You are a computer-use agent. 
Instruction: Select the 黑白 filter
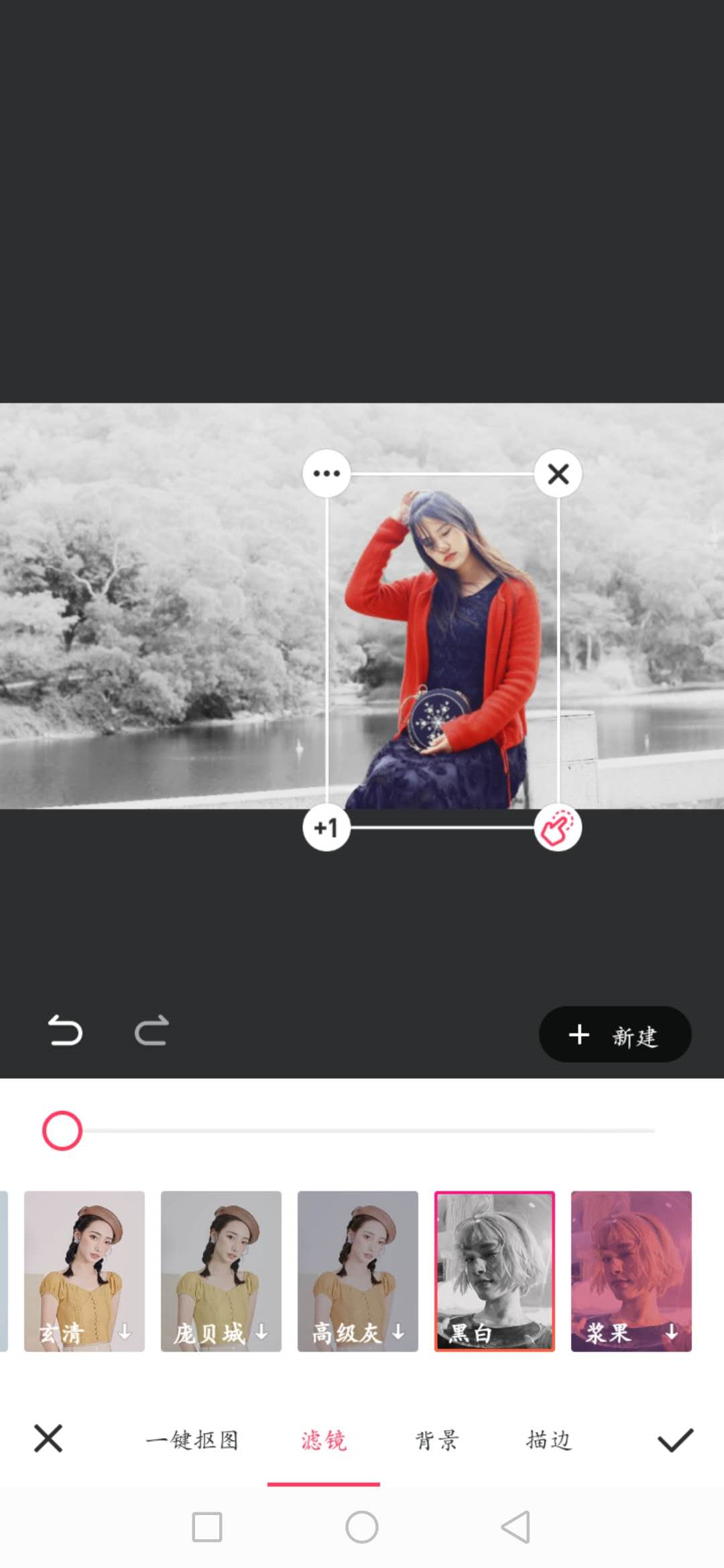495,1270
